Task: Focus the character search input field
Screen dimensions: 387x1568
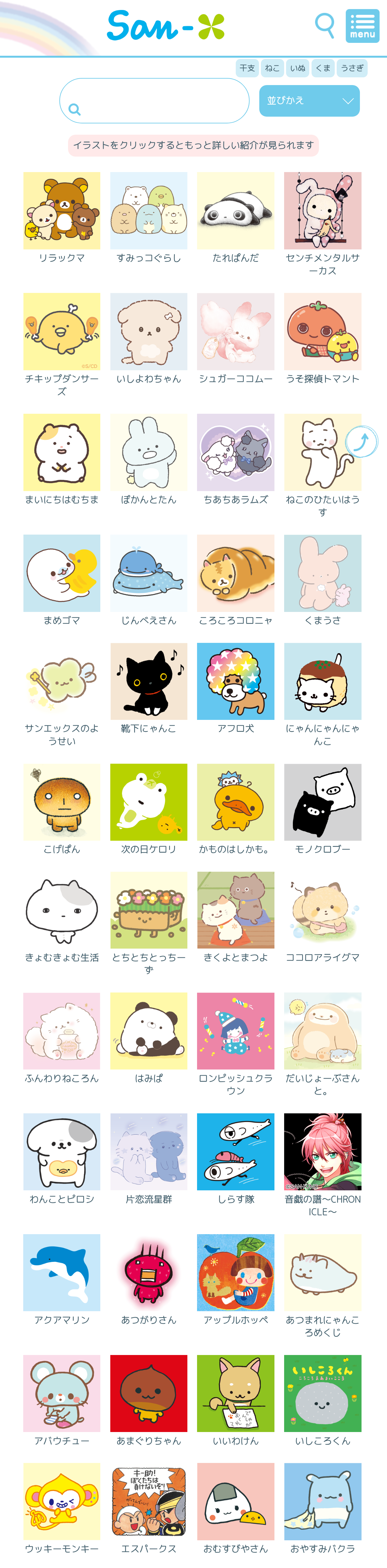Action: 154,101
